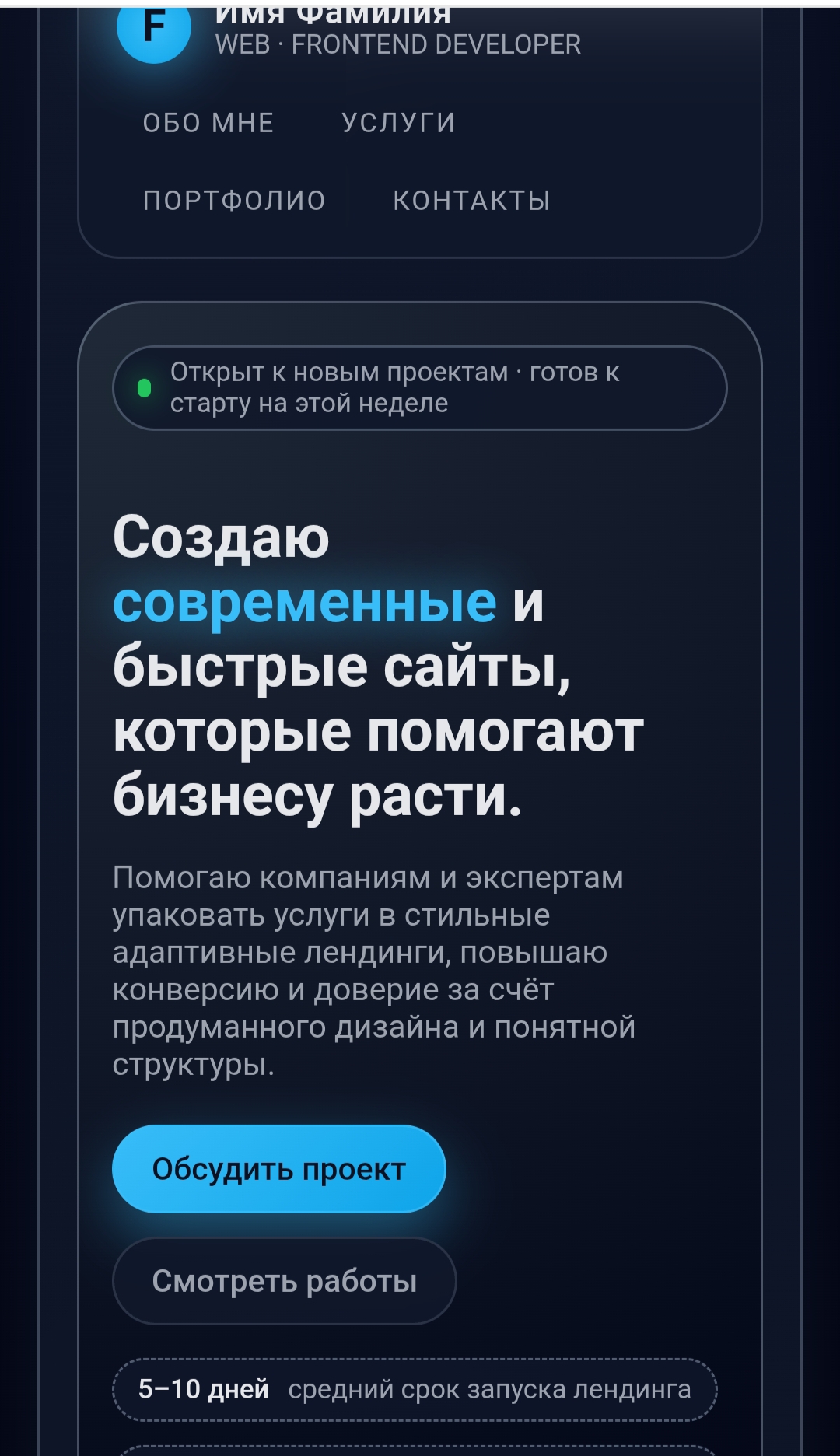Tap the Смотреть работы button
This screenshot has width=840, height=1456.
(284, 1281)
